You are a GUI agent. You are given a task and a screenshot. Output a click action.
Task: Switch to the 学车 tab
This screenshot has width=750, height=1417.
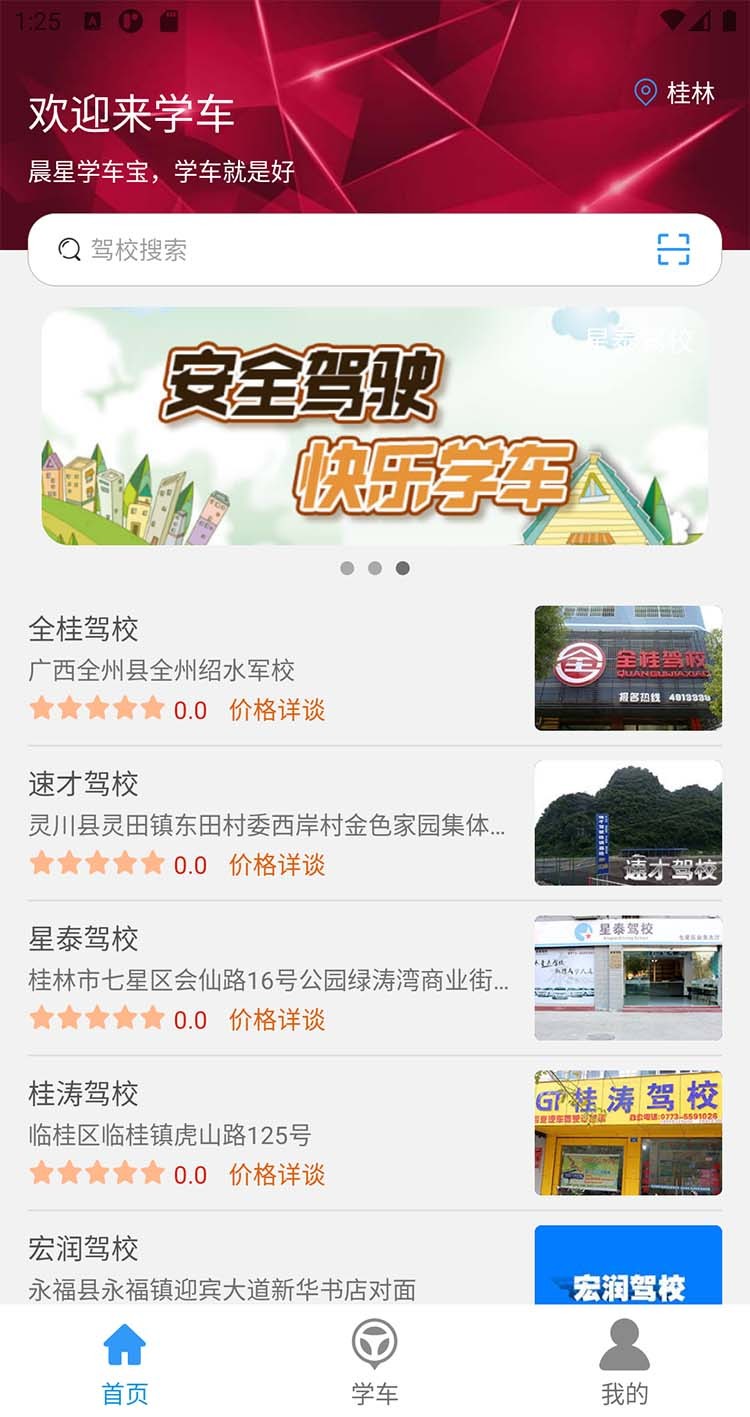coord(374,1362)
